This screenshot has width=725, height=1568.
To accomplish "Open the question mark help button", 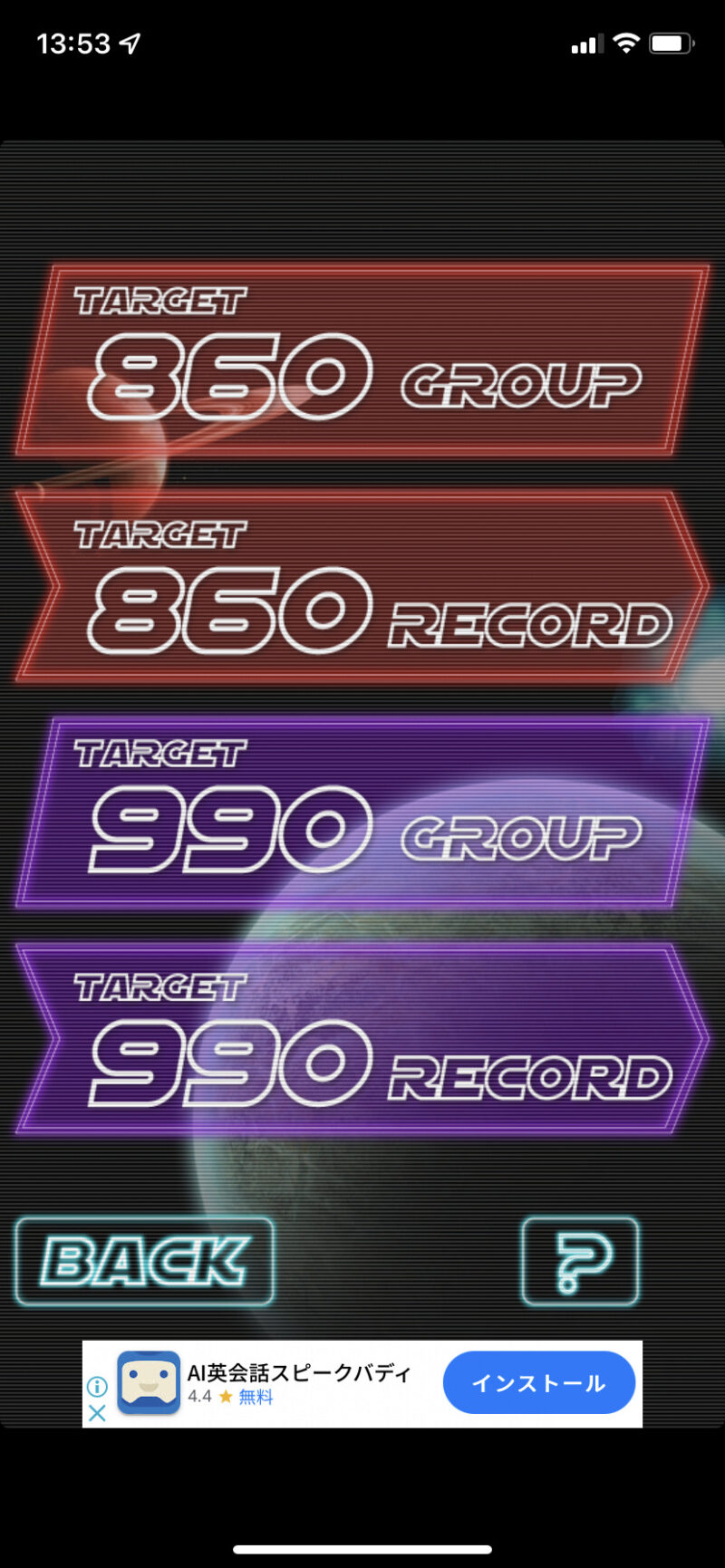I will (x=580, y=1261).
